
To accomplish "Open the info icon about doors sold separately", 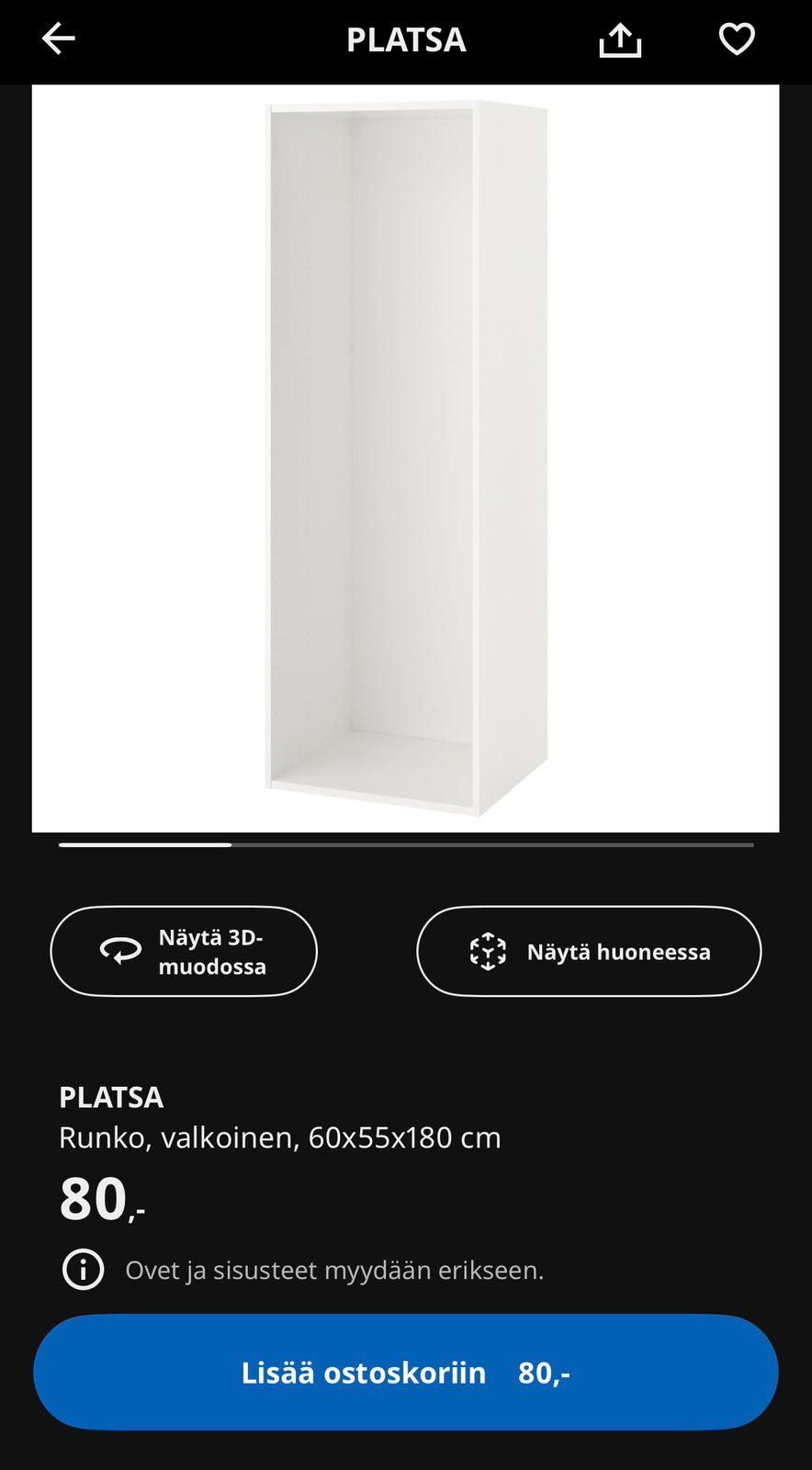I will pos(84,1272).
